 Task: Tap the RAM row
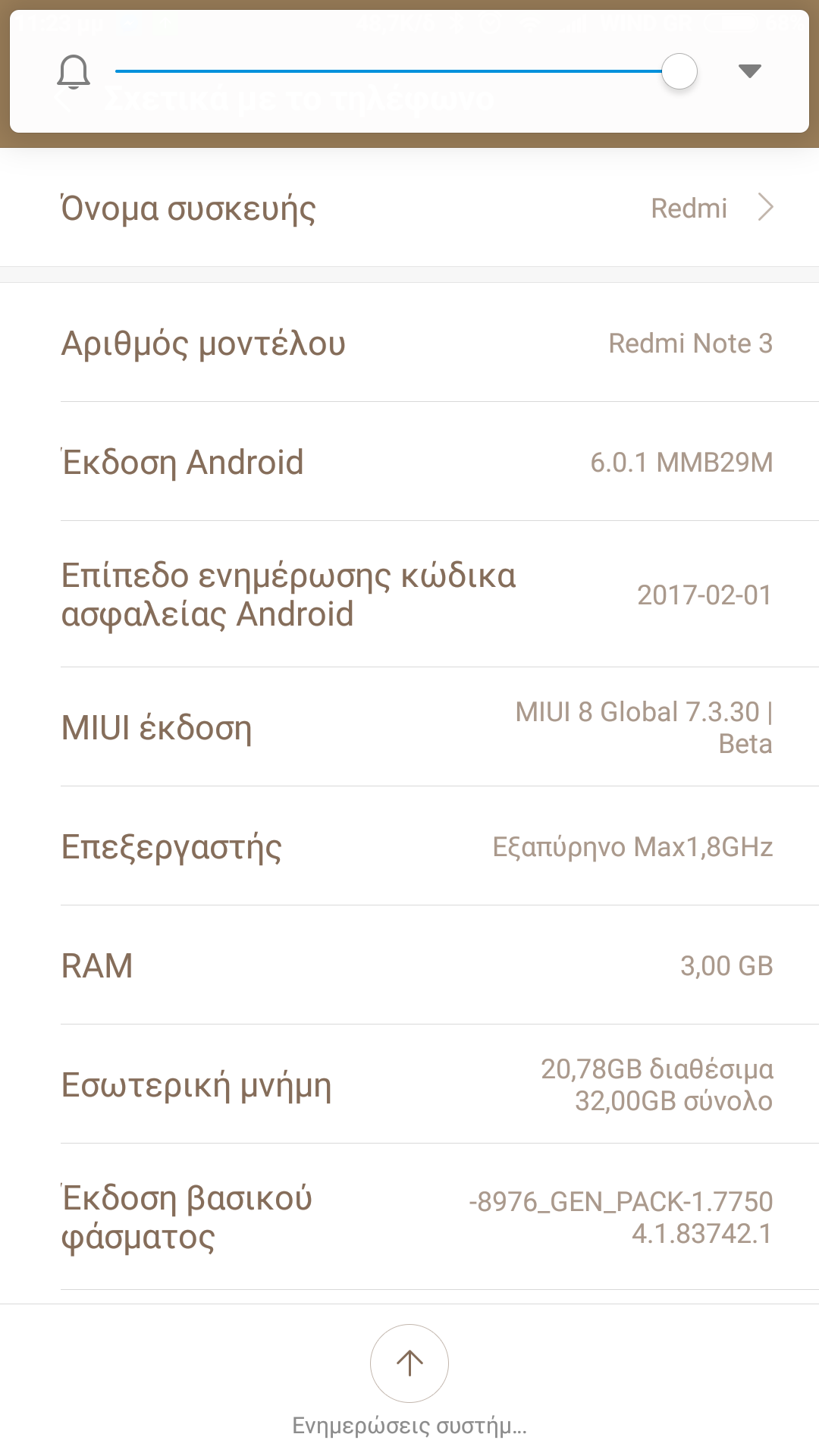pos(409,965)
